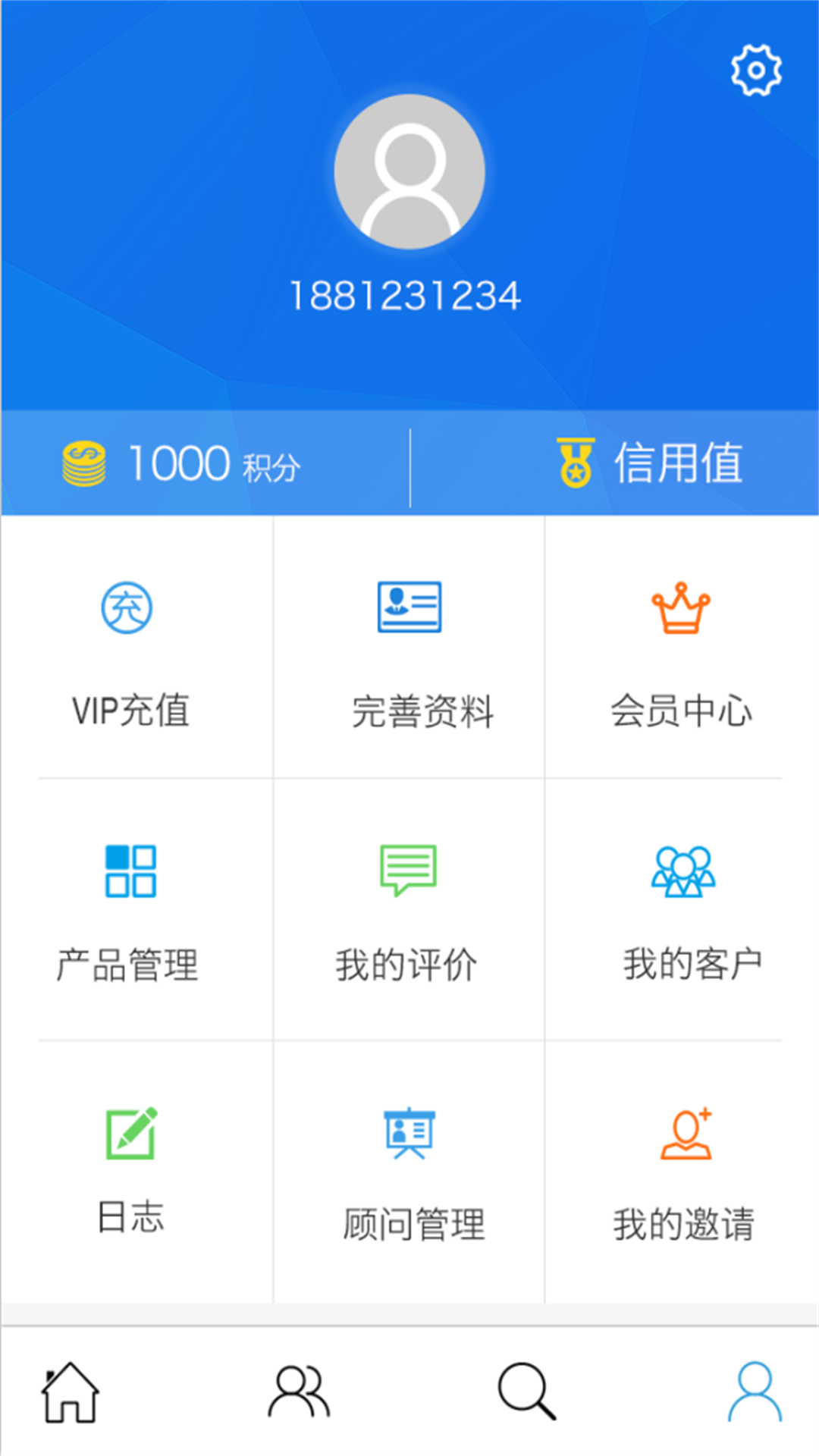Open 产品管理 product management

129,910
